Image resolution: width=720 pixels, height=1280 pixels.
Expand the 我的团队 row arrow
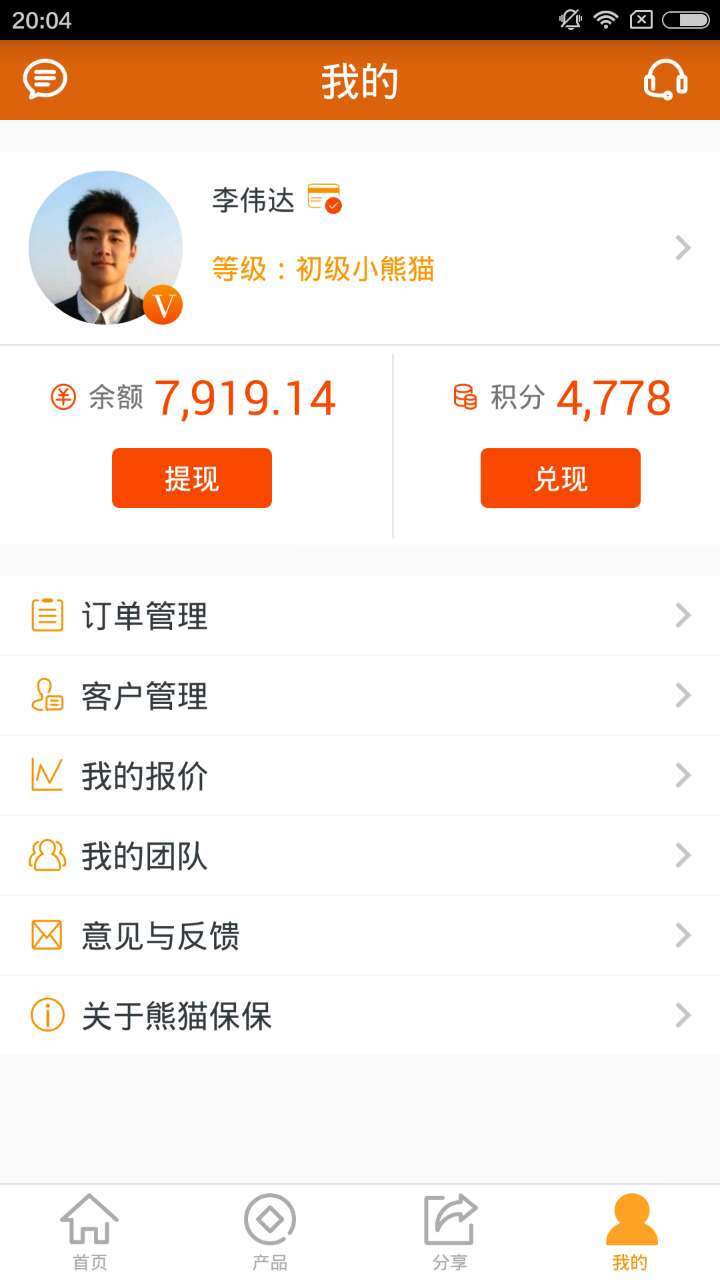tap(683, 856)
